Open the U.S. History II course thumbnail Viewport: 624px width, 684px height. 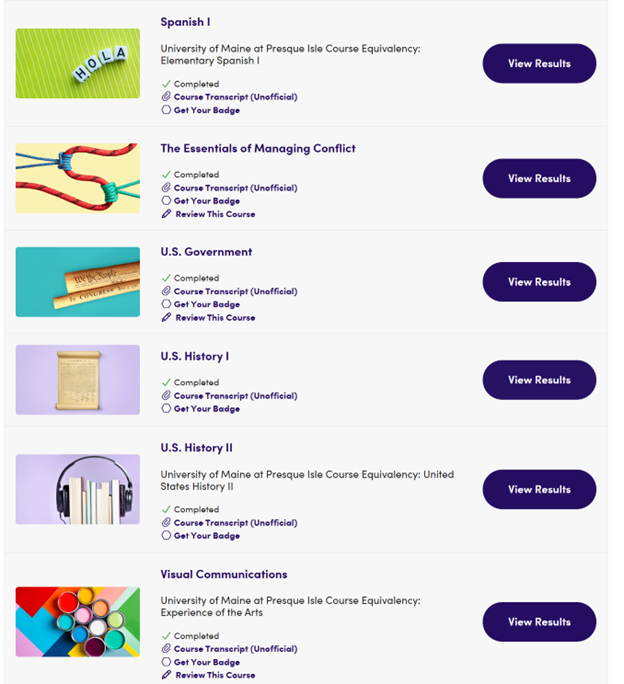click(x=78, y=490)
